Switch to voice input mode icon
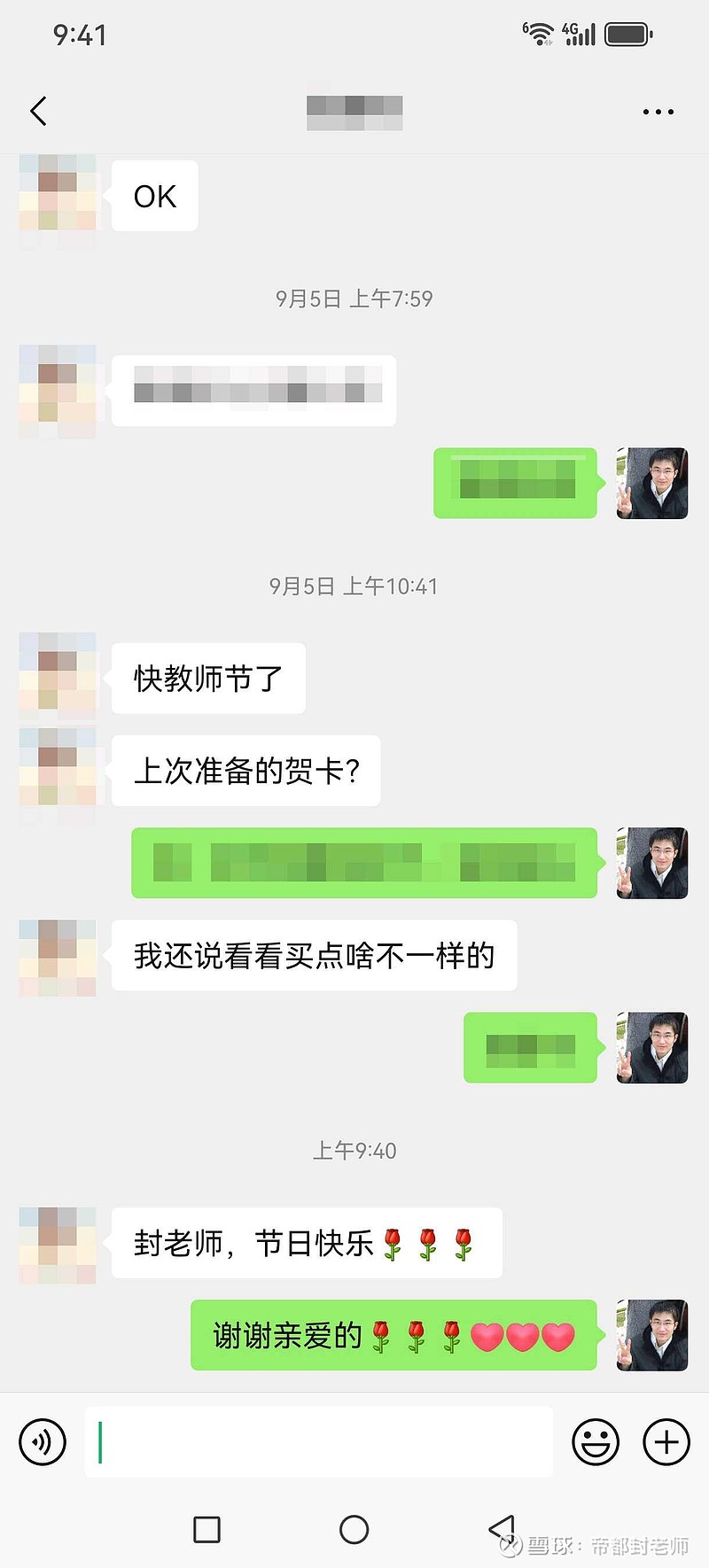 [x=42, y=1441]
